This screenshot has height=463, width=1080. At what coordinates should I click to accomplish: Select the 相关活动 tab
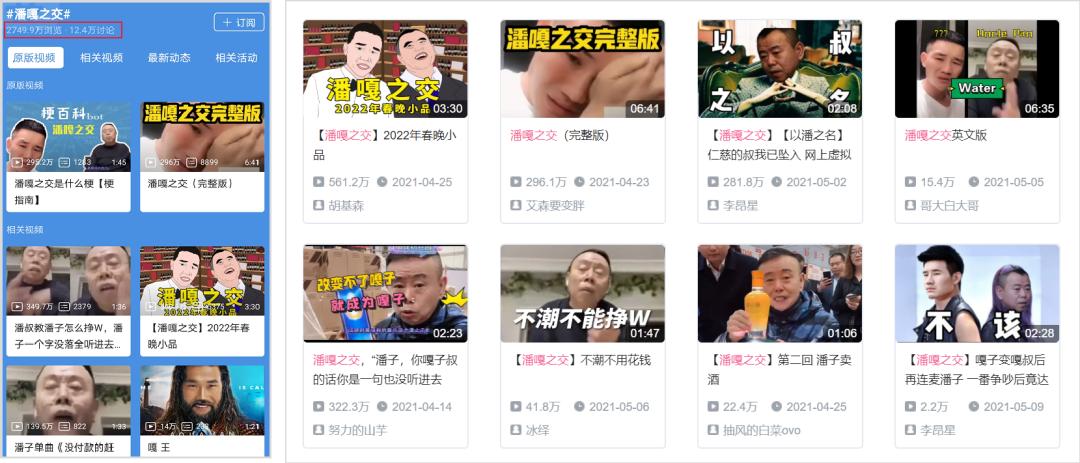coord(236,58)
